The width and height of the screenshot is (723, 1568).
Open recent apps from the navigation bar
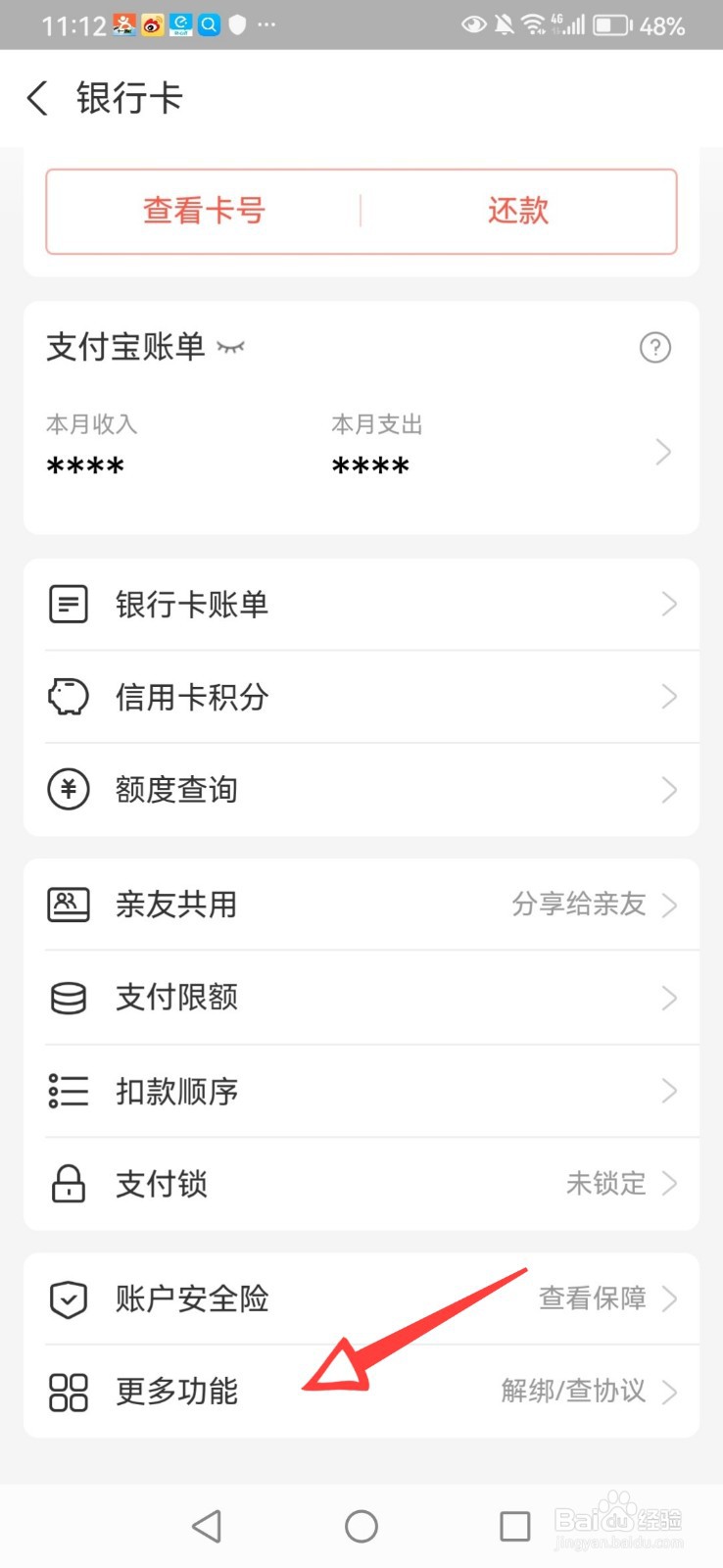[515, 1526]
